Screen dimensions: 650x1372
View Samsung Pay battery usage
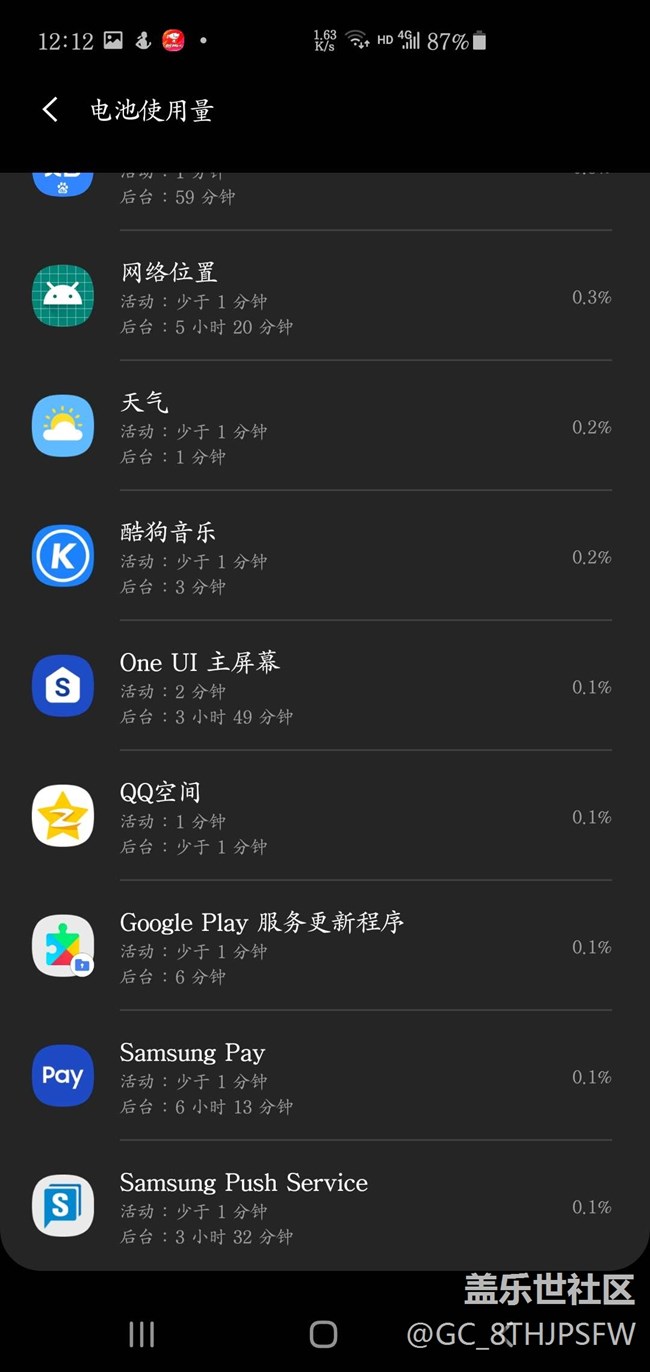[325, 1077]
